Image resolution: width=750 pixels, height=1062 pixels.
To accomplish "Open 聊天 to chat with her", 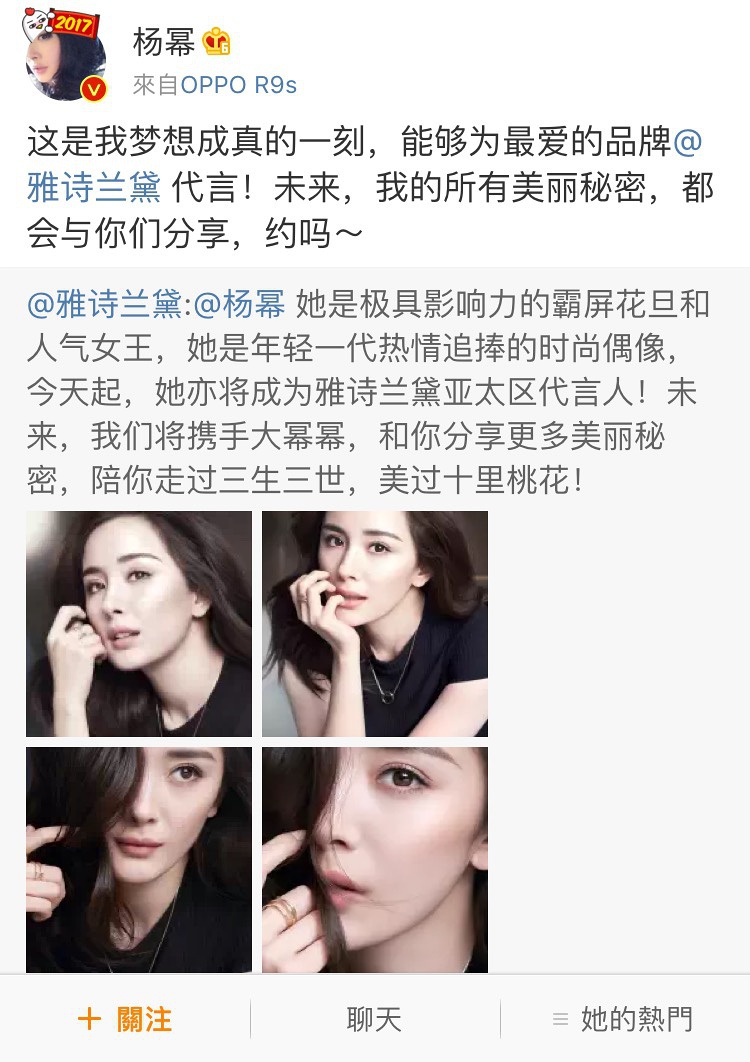I will click(x=374, y=1019).
